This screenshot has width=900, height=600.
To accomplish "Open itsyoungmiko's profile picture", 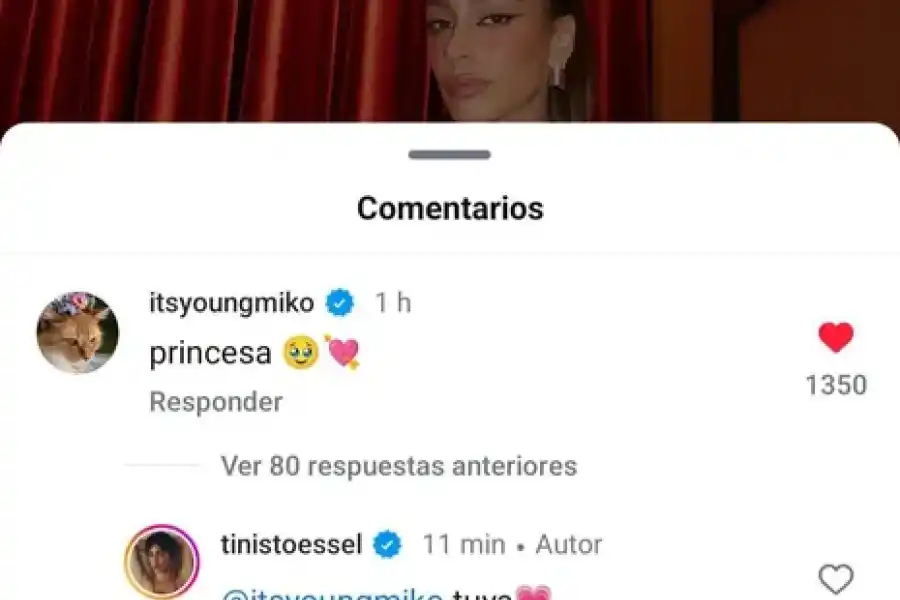I will 78,334.
